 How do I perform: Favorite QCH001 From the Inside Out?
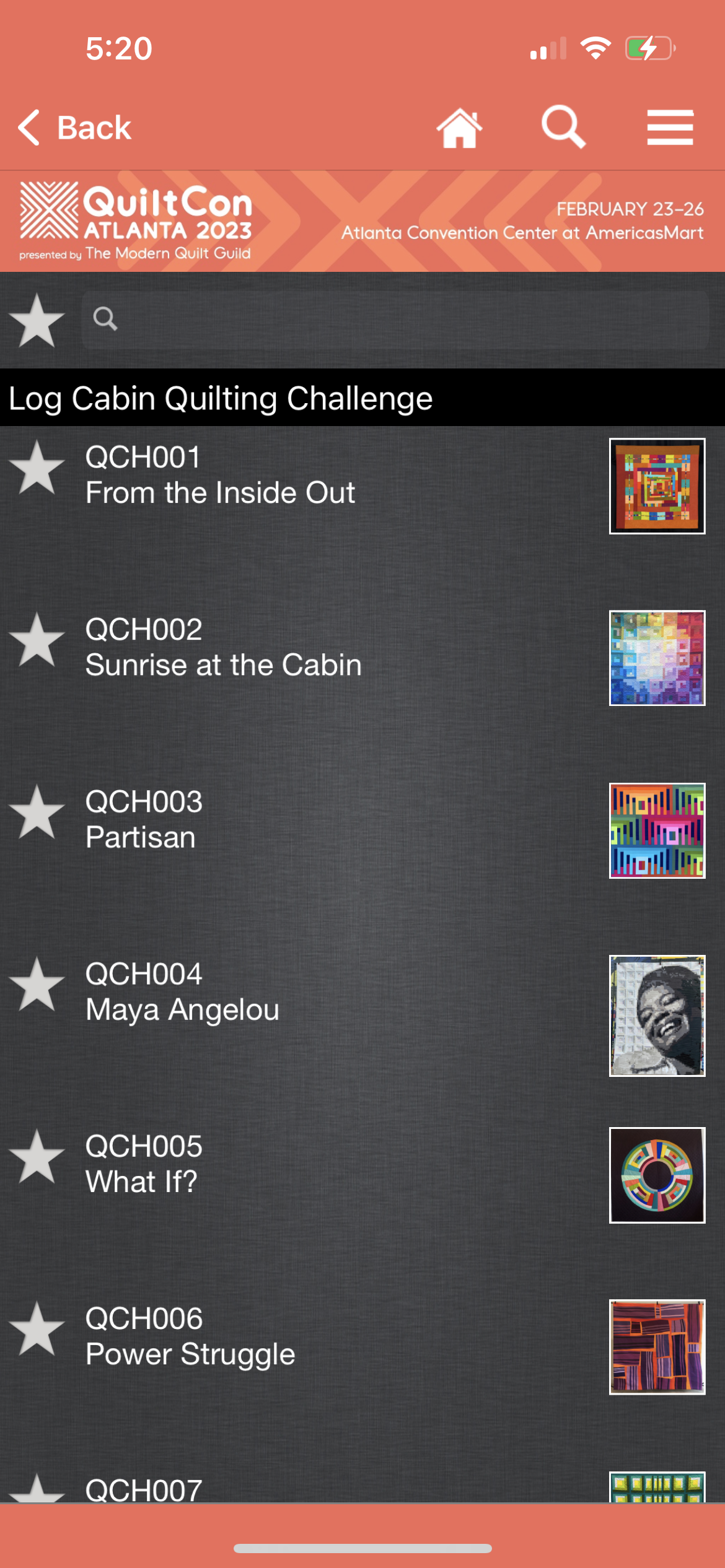point(37,468)
